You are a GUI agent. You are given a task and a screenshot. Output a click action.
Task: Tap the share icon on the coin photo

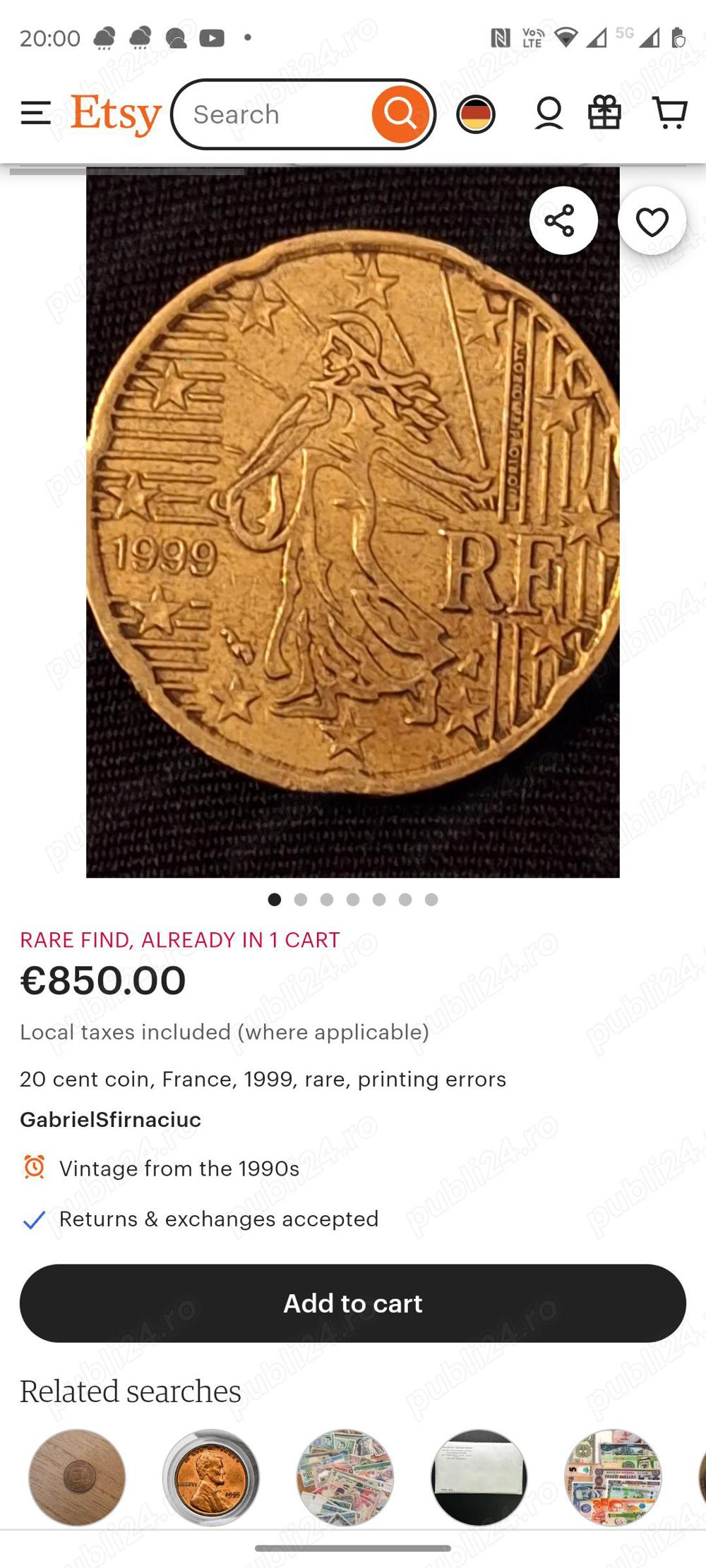pyautogui.click(x=562, y=221)
